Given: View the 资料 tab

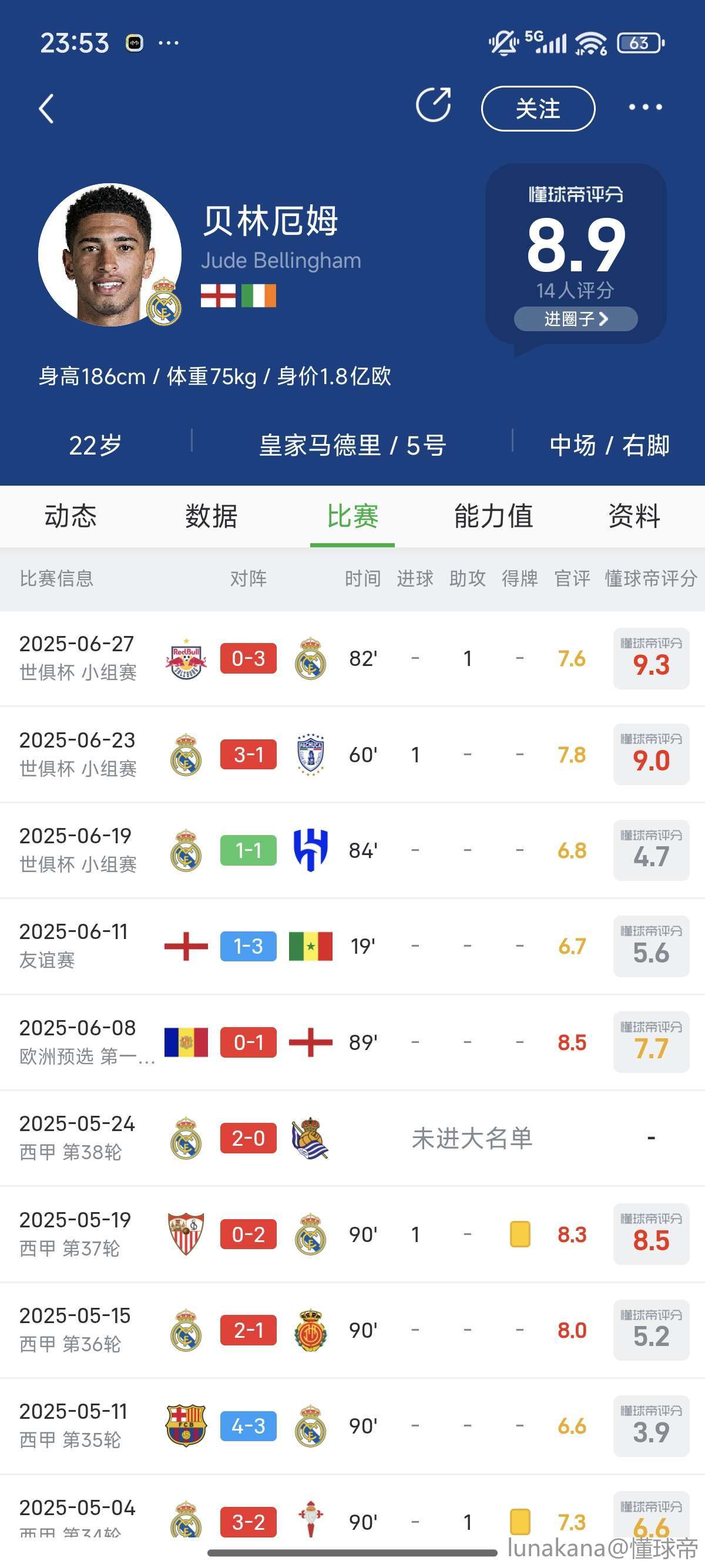Looking at the screenshot, I should click(634, 516).
